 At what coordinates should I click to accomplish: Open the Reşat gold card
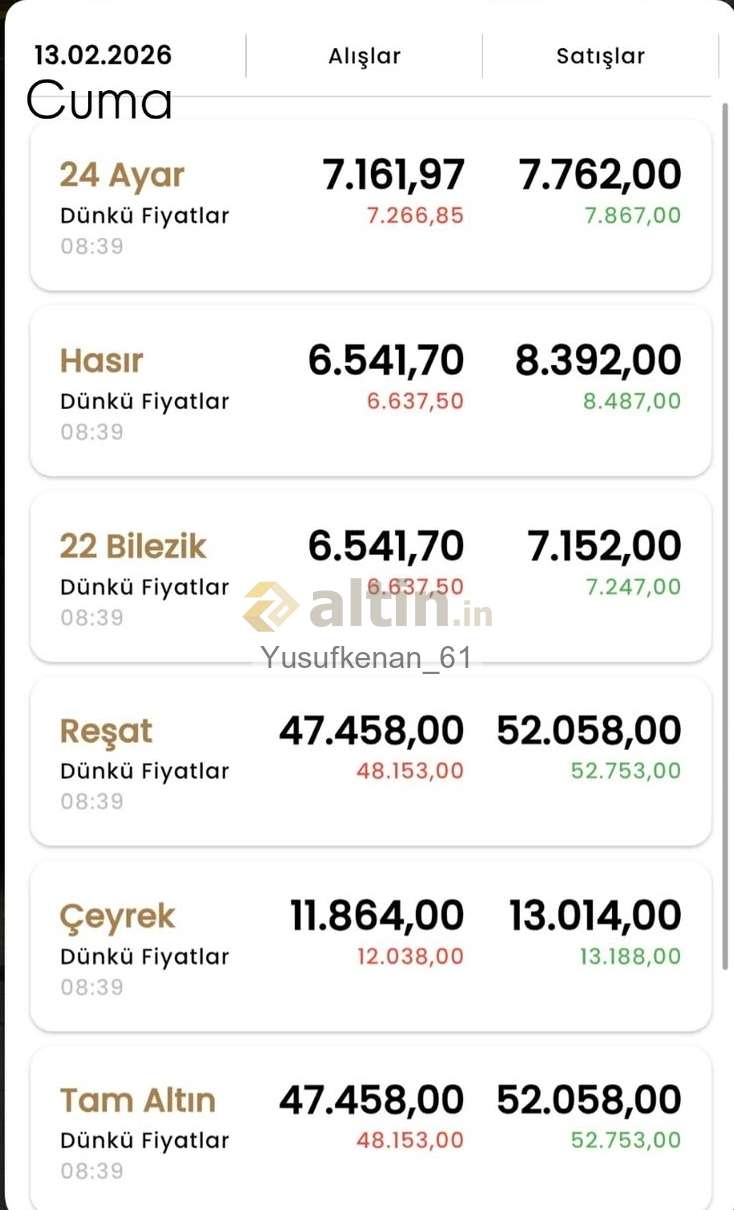click(370, 761)
